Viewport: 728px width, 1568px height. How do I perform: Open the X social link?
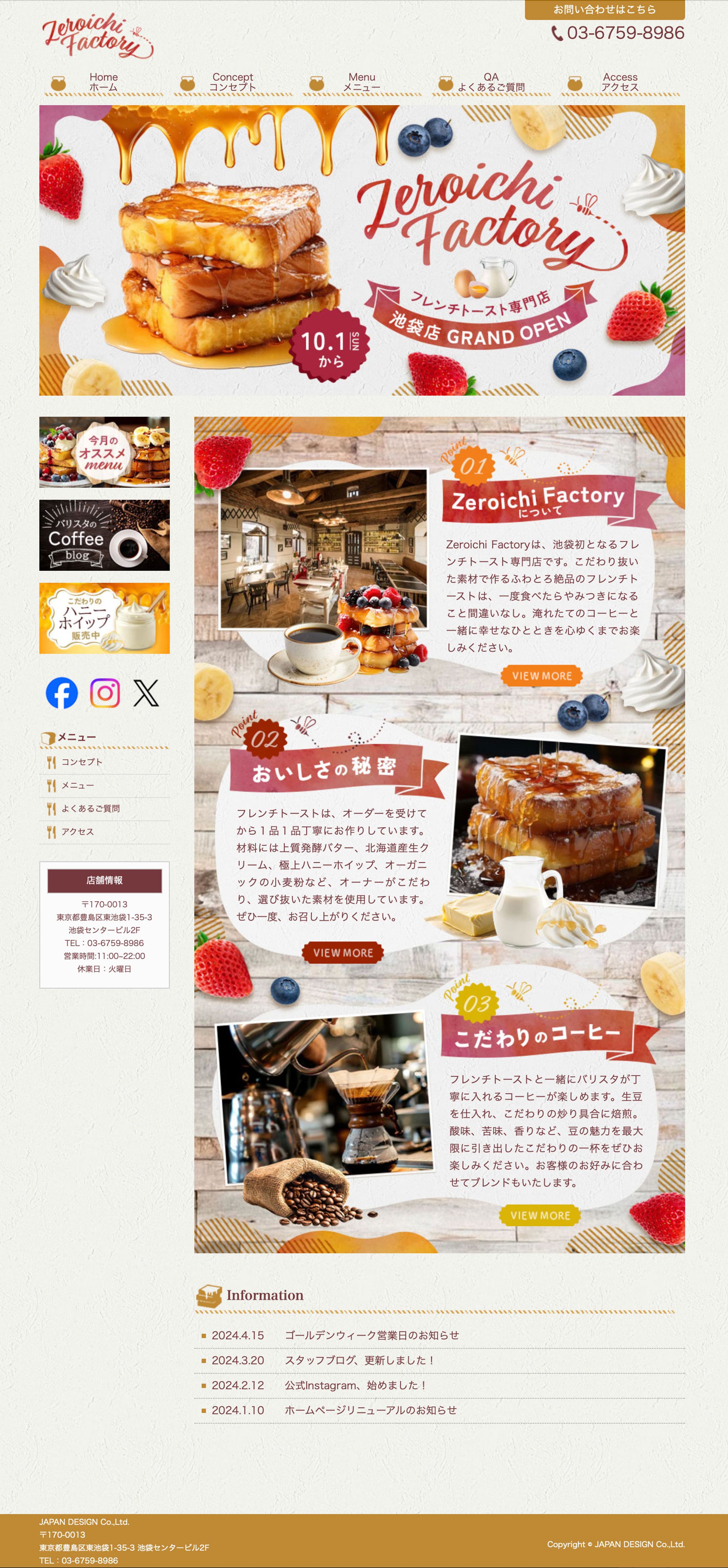click(x=146, y=693)
